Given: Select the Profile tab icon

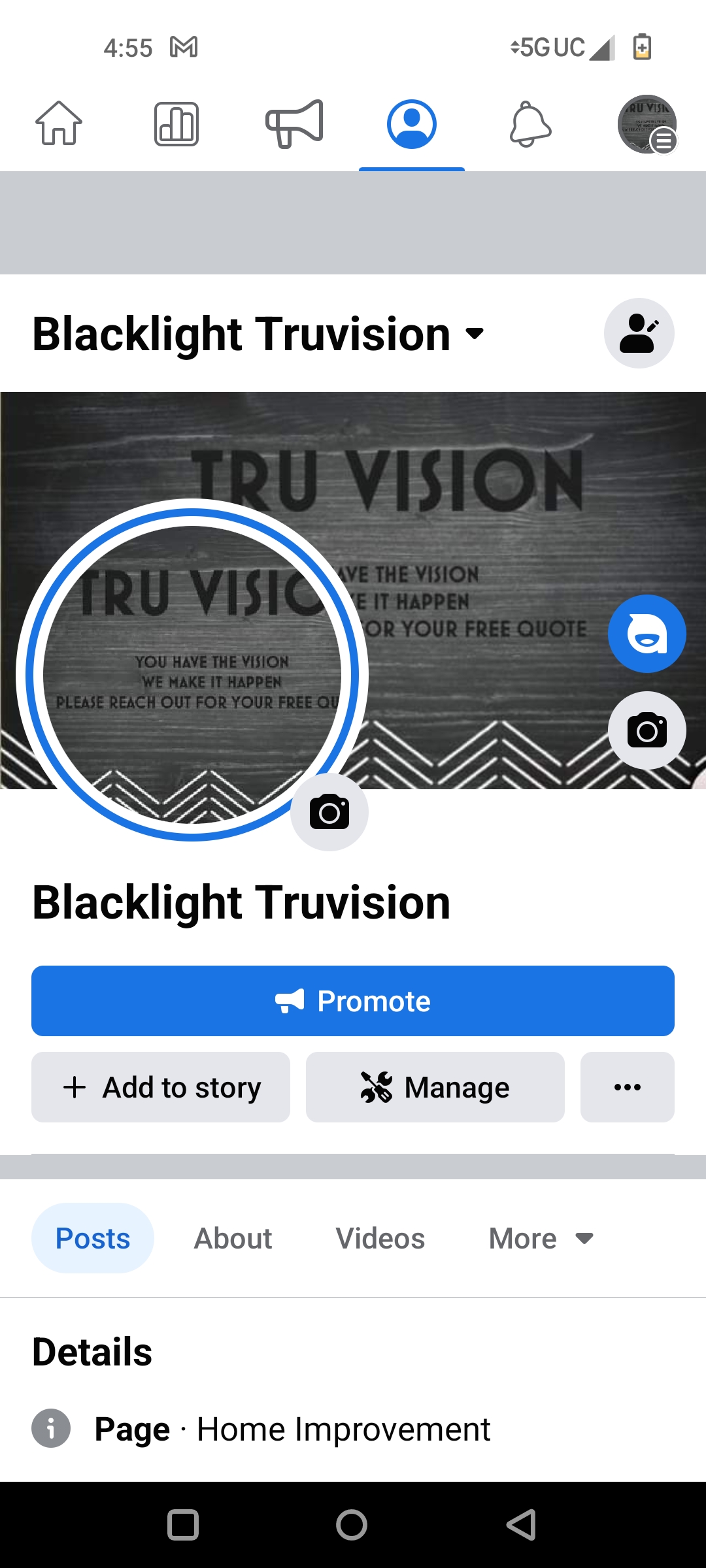Looking at the screenshot, I should coord(412,125).
